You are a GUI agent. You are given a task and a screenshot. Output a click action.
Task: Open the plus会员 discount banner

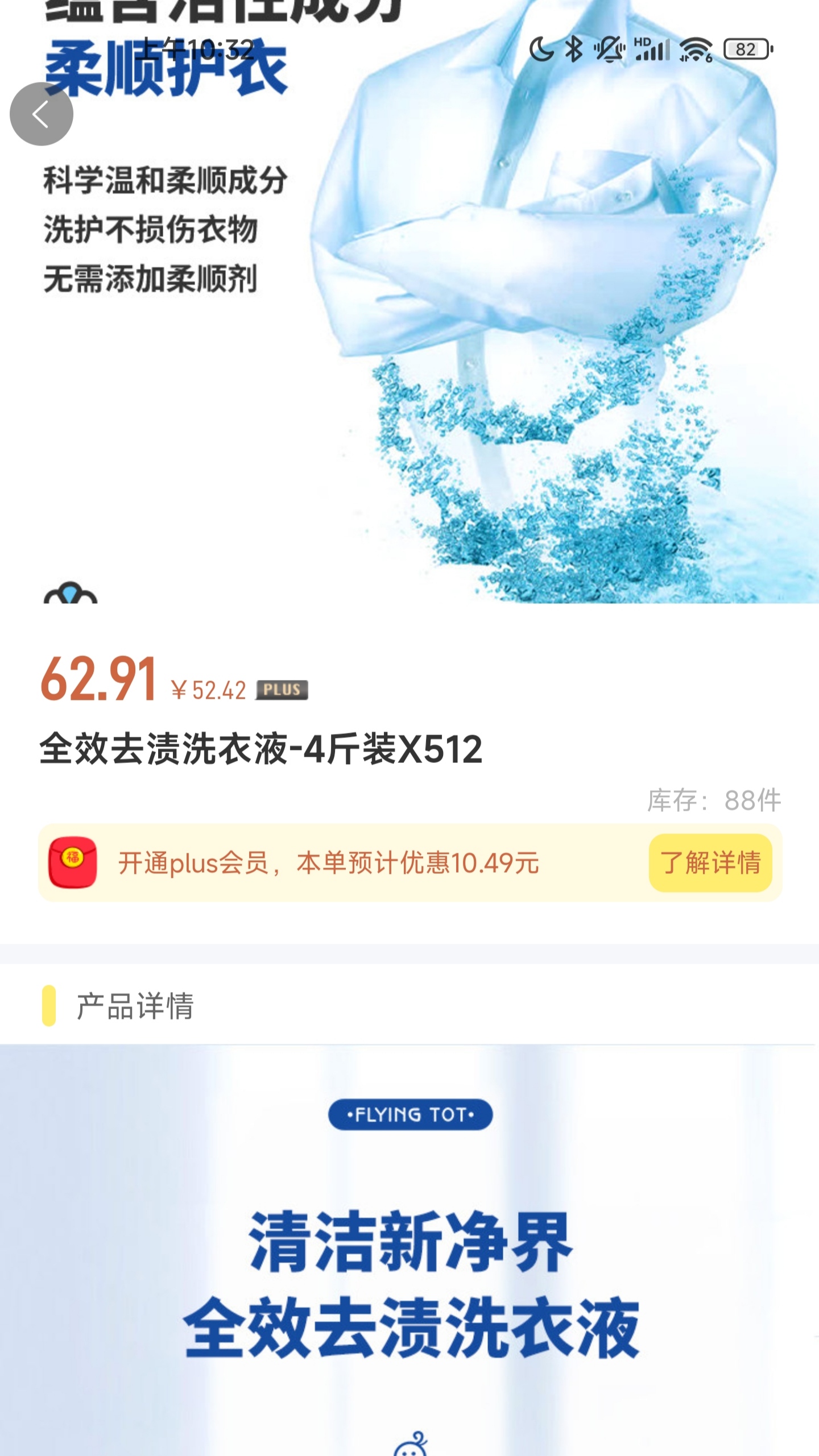click(x=410, y=862)
